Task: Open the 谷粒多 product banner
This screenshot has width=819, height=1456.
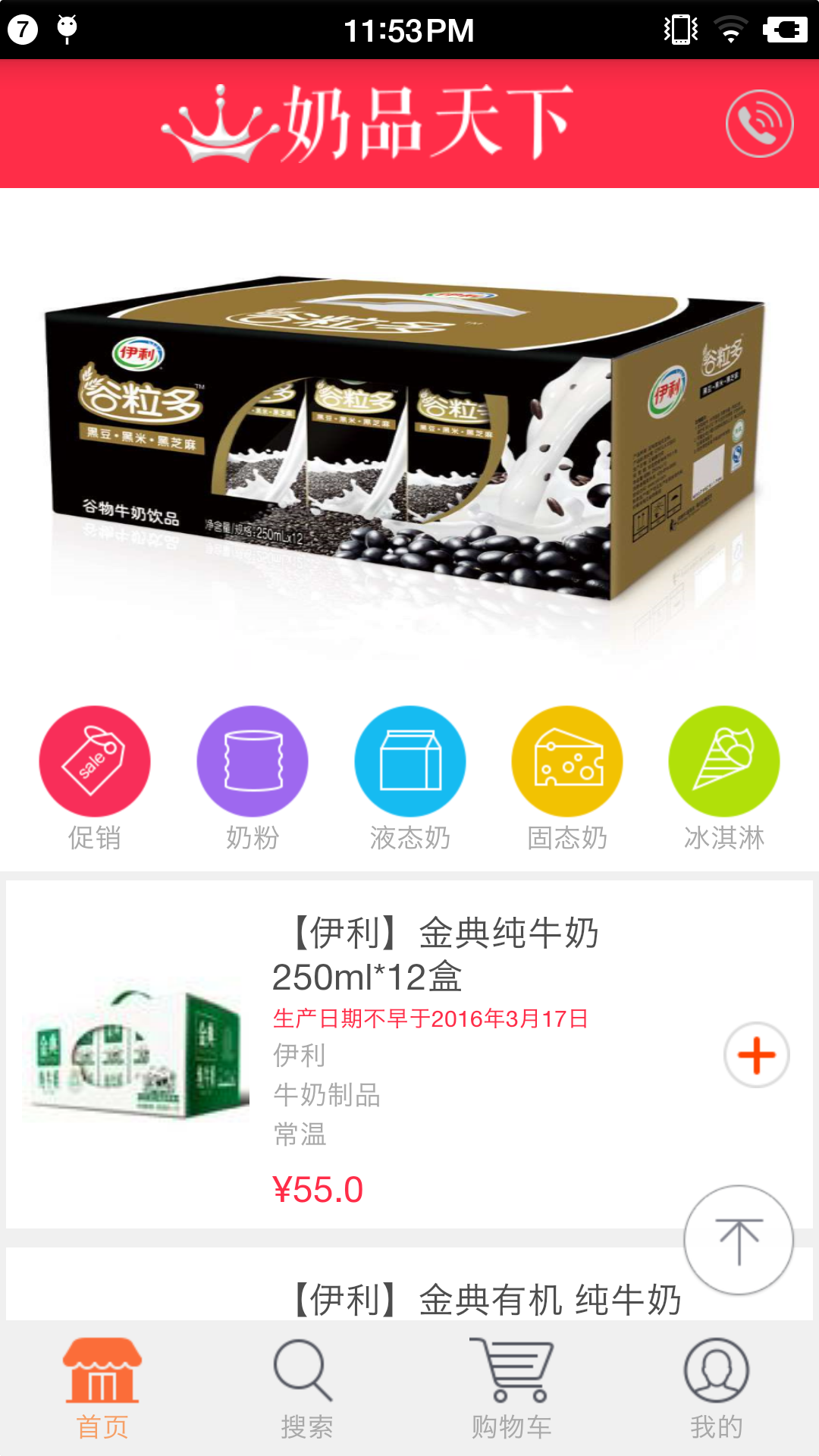Action: [409, 440]
